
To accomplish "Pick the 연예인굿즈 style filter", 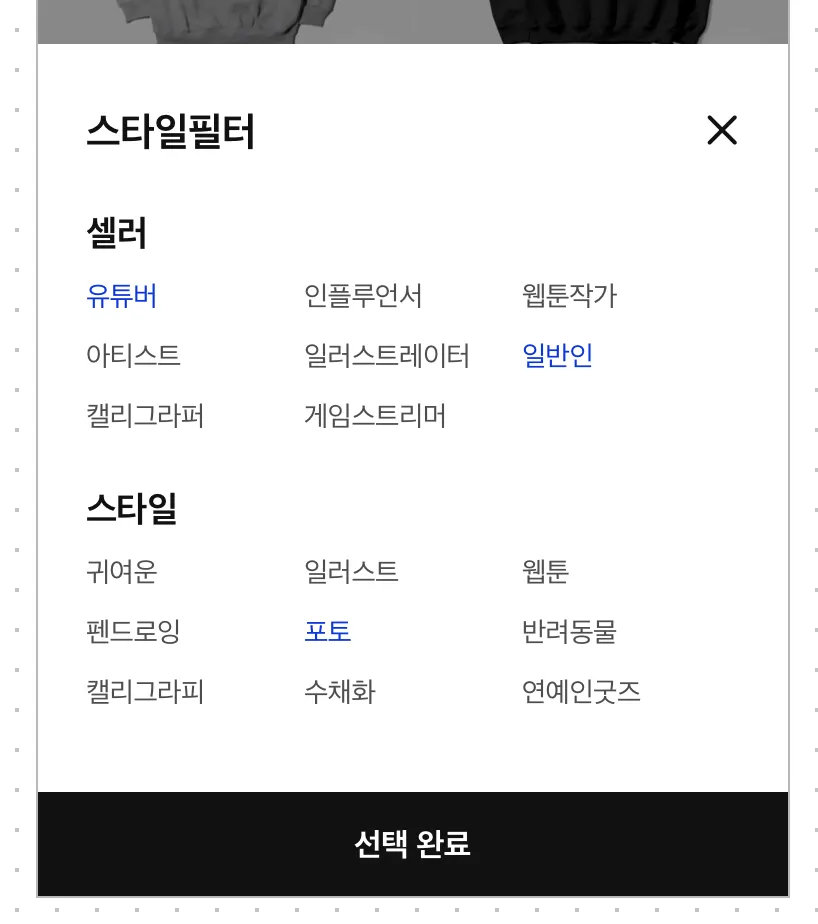I will [581, 692].
